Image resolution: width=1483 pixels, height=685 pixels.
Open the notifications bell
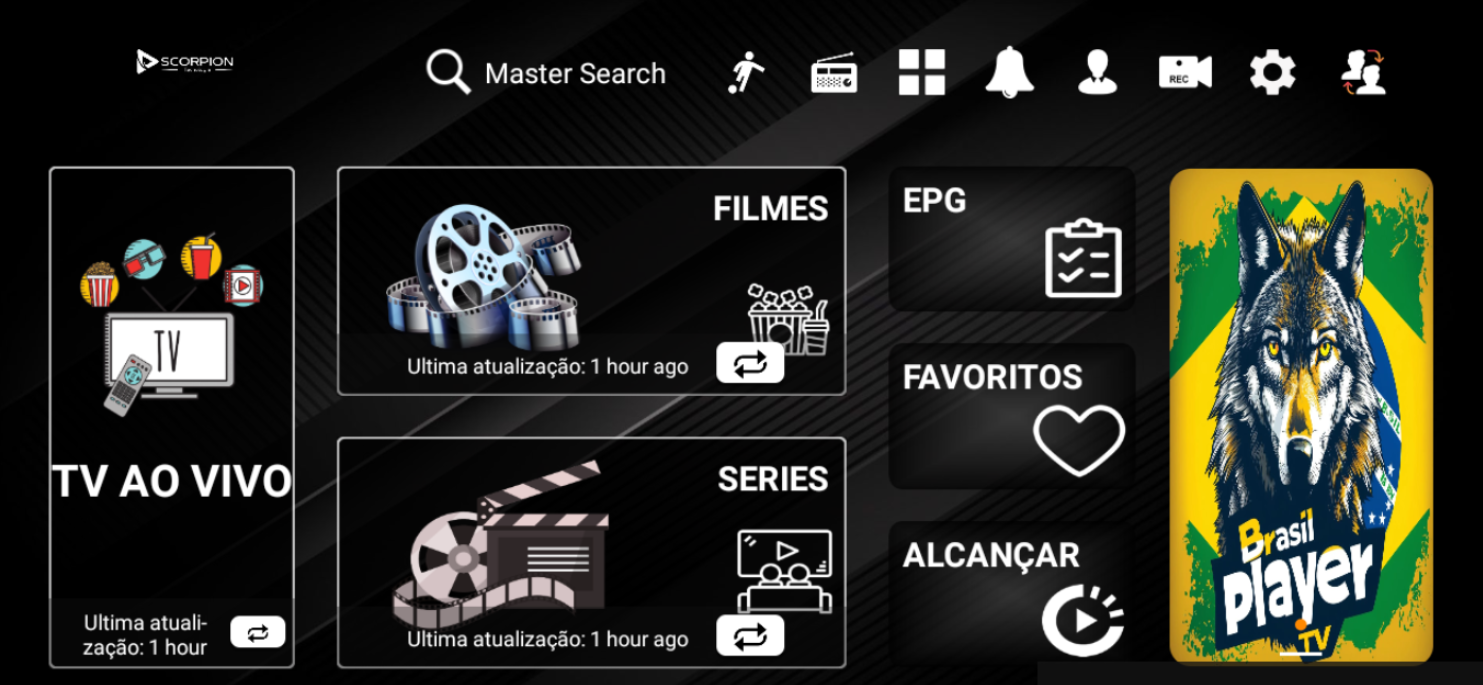click(x=1009, y=73)
